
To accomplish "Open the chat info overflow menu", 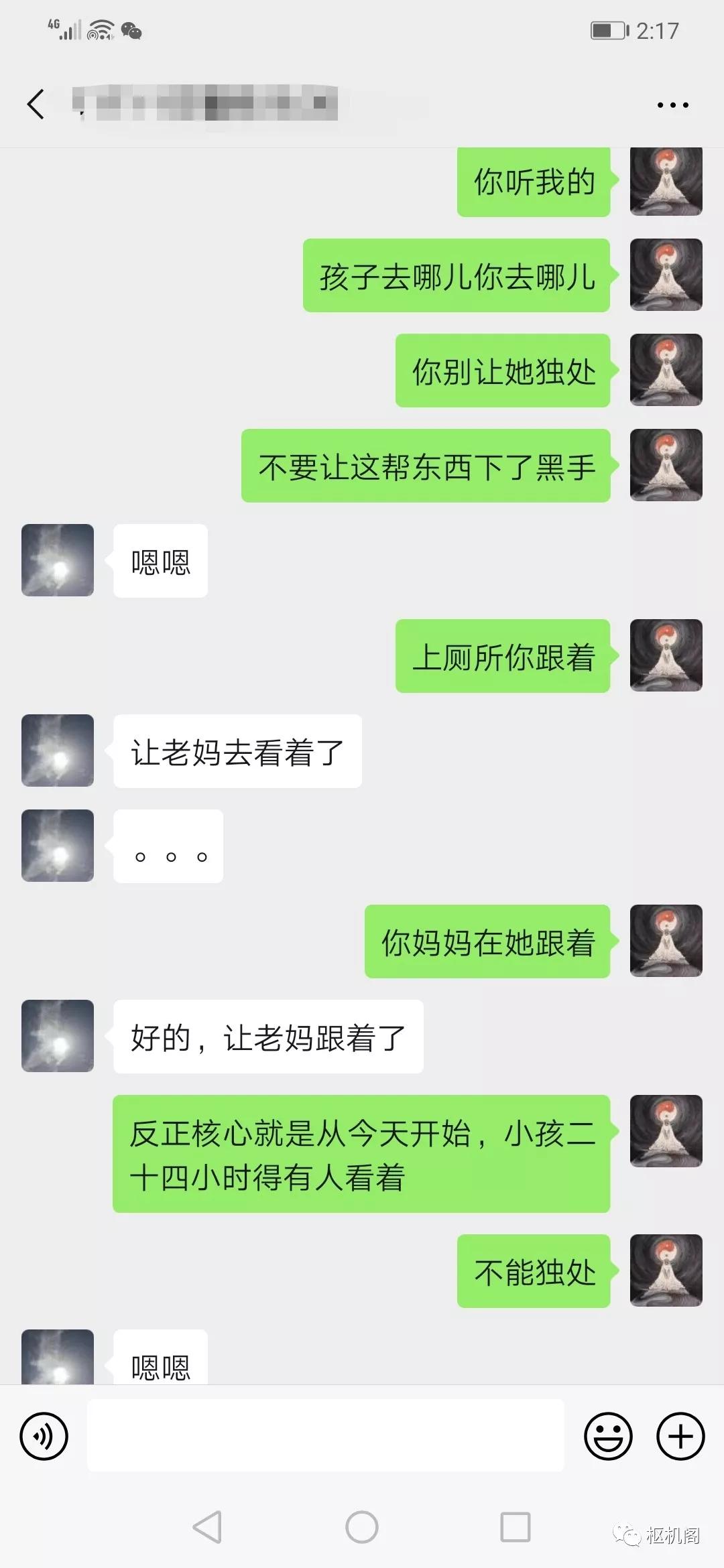I will (x=672, y=105).
